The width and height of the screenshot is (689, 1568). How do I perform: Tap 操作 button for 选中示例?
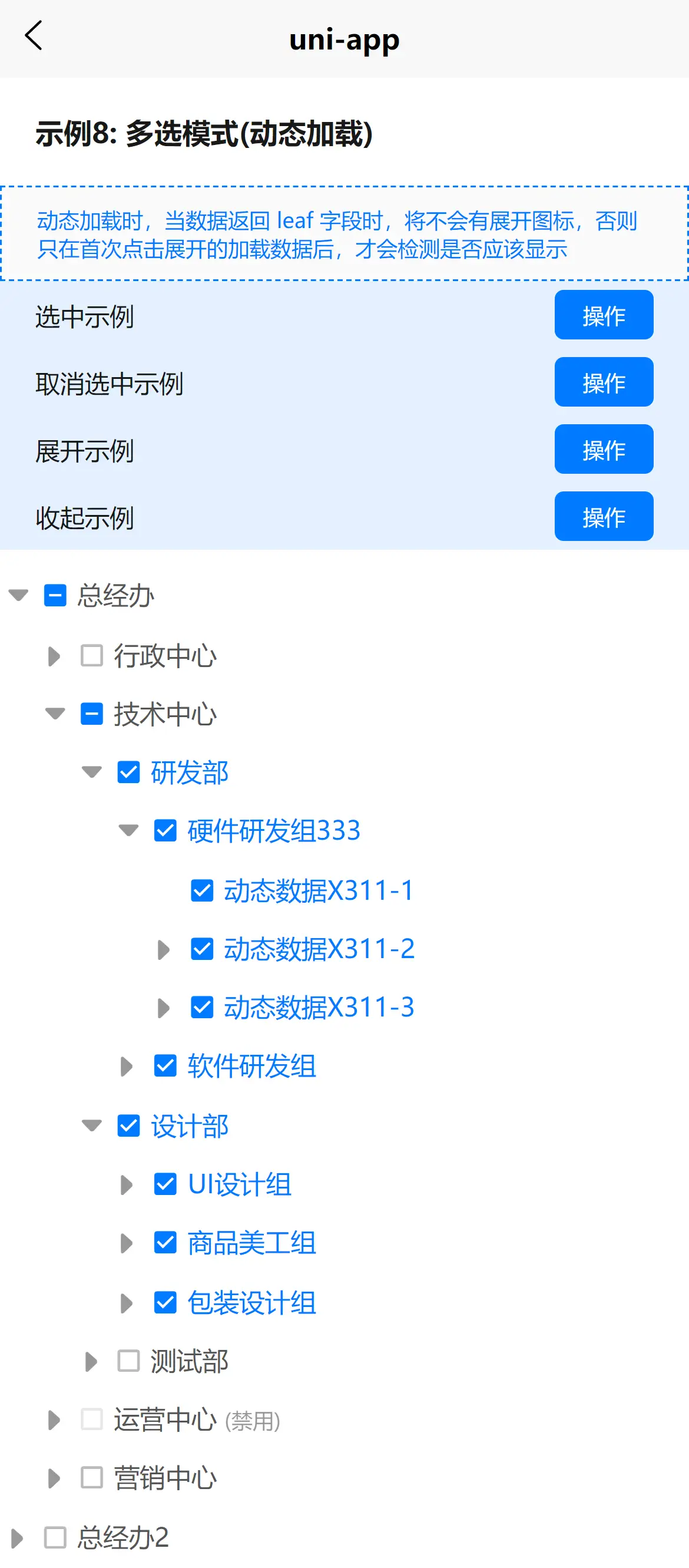[603, 315]
